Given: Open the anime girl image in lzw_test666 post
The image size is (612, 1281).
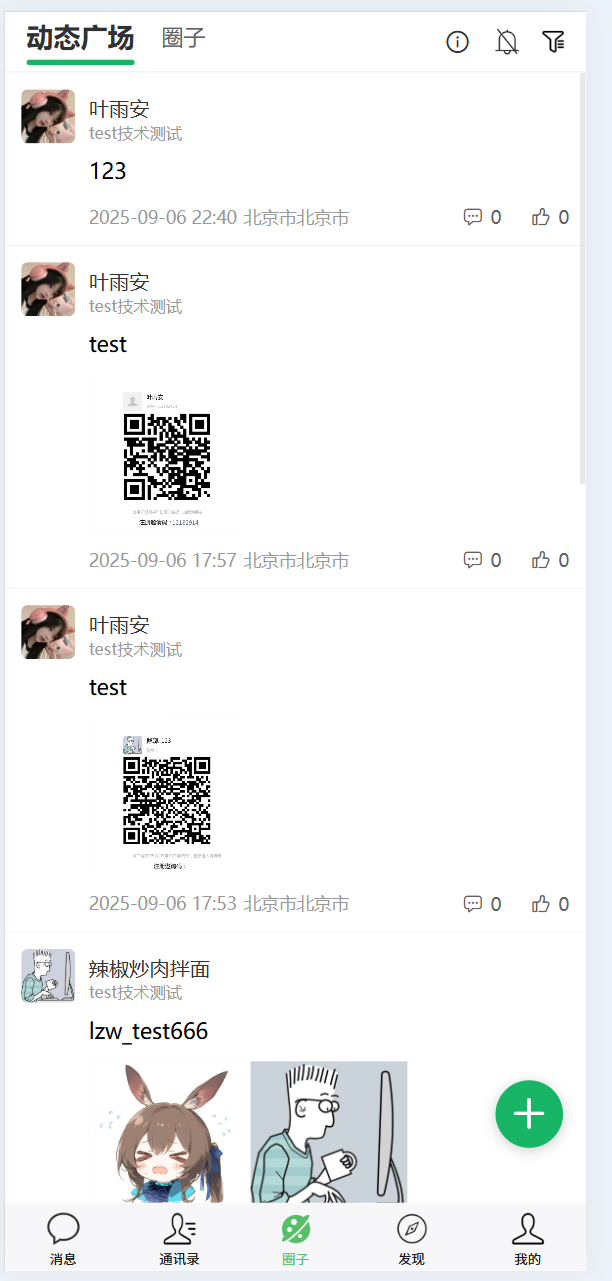Looking at the screenshot, I should [x=167, y=1130].
